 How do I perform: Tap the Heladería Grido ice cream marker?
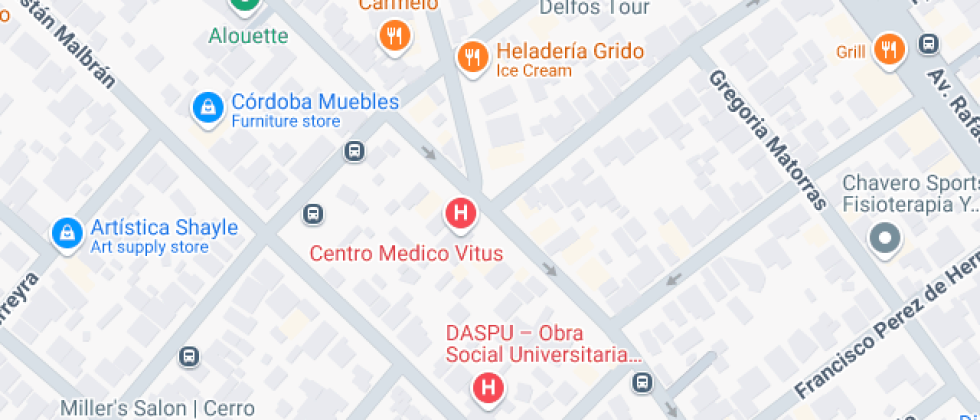471,56
